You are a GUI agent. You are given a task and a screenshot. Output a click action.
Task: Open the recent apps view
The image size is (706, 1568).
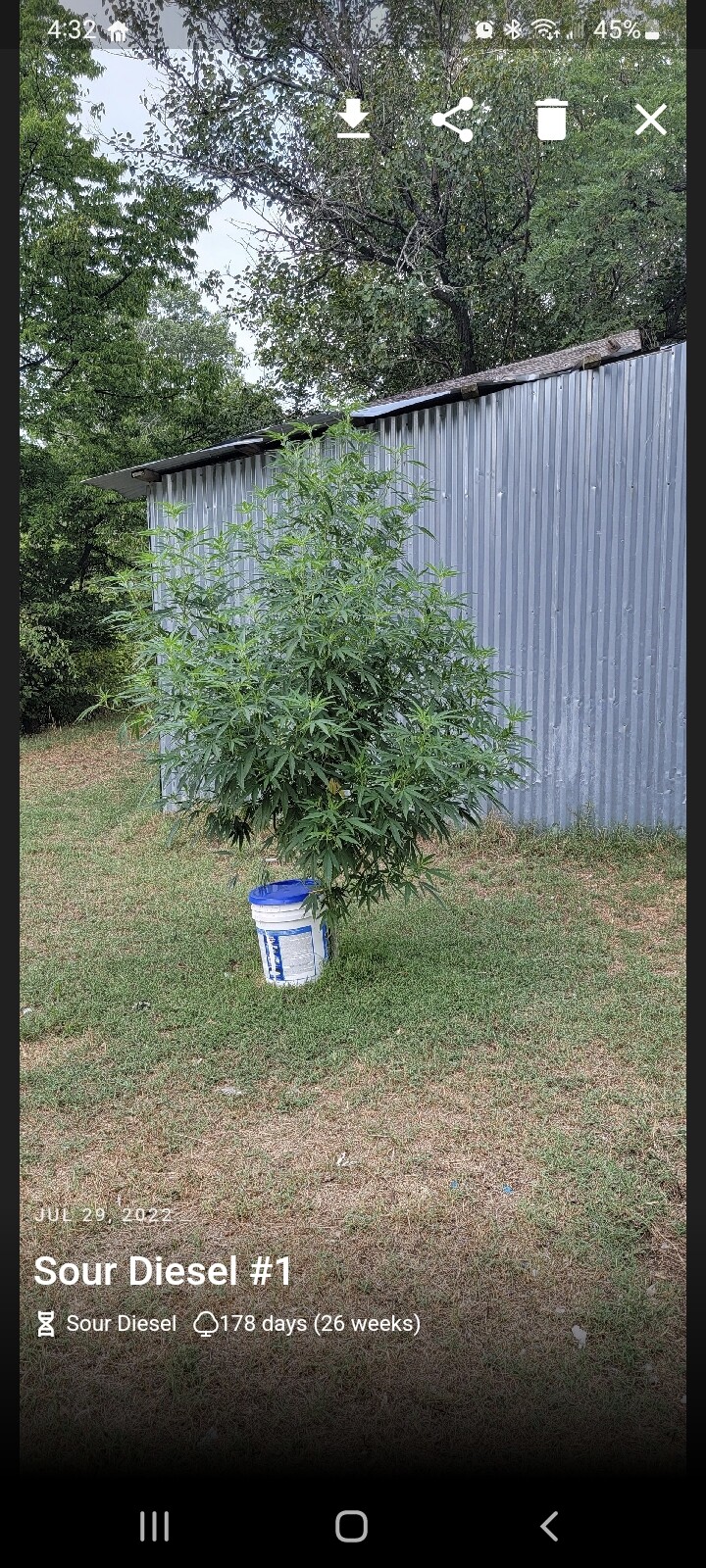pos(154,1526)
